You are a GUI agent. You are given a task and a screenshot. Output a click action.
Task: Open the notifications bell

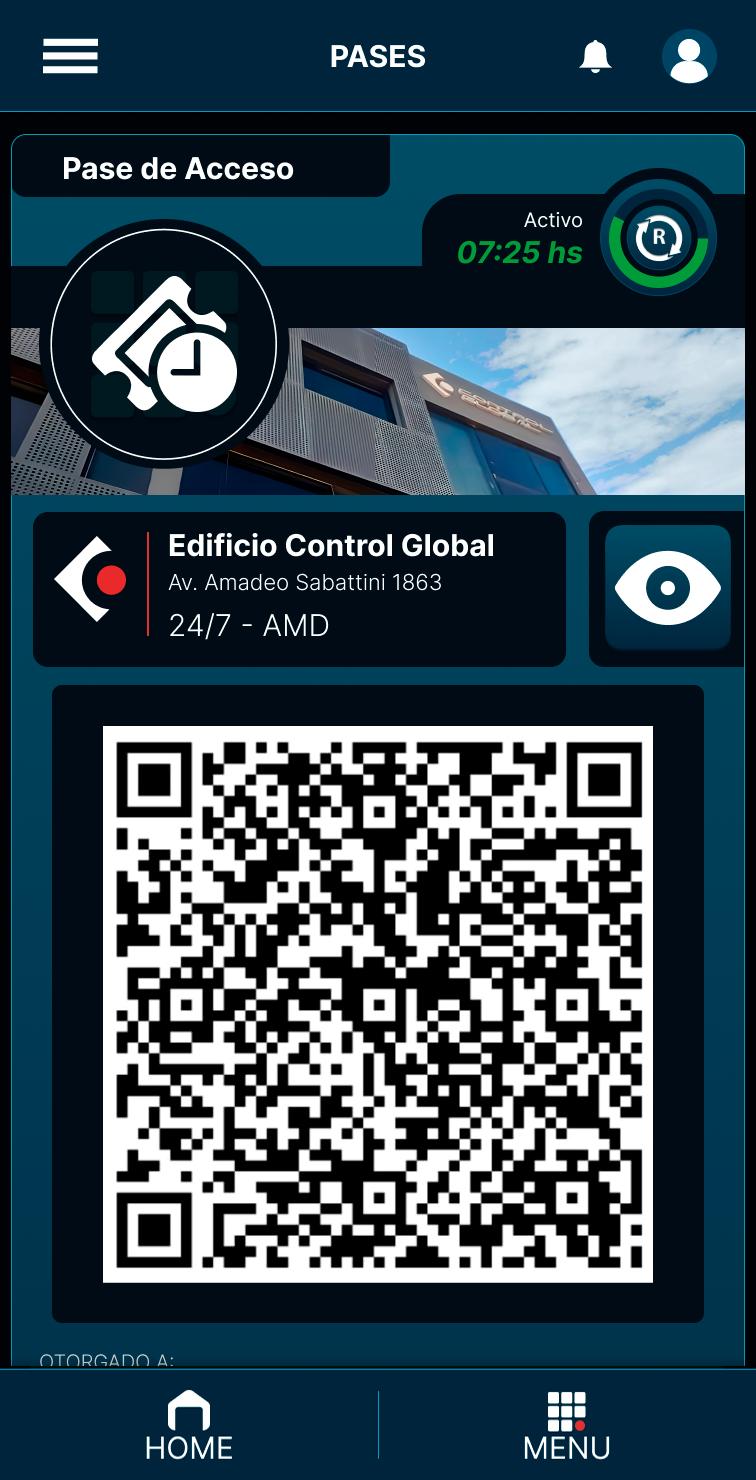595,56
